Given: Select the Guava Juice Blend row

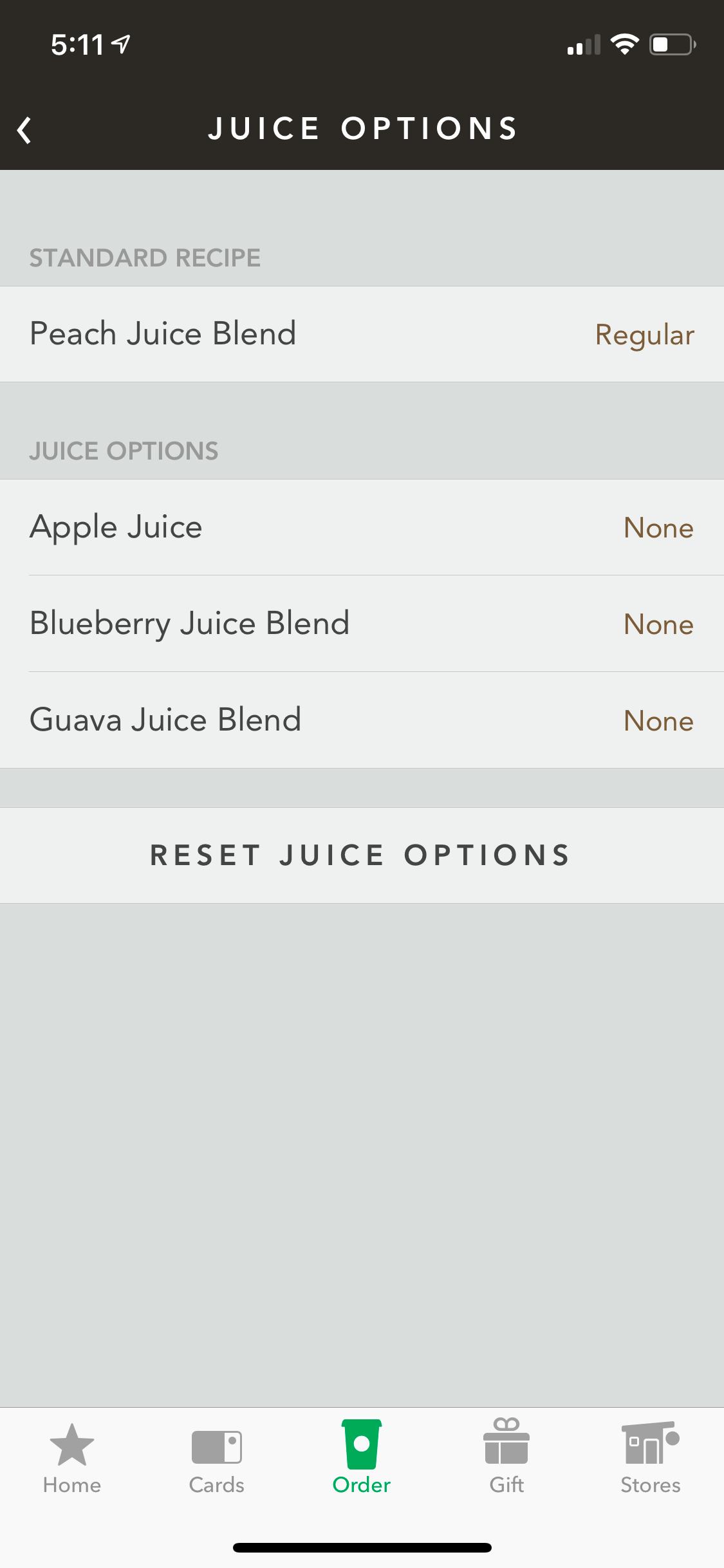Looking at the screenshot, I should point(362,720).
